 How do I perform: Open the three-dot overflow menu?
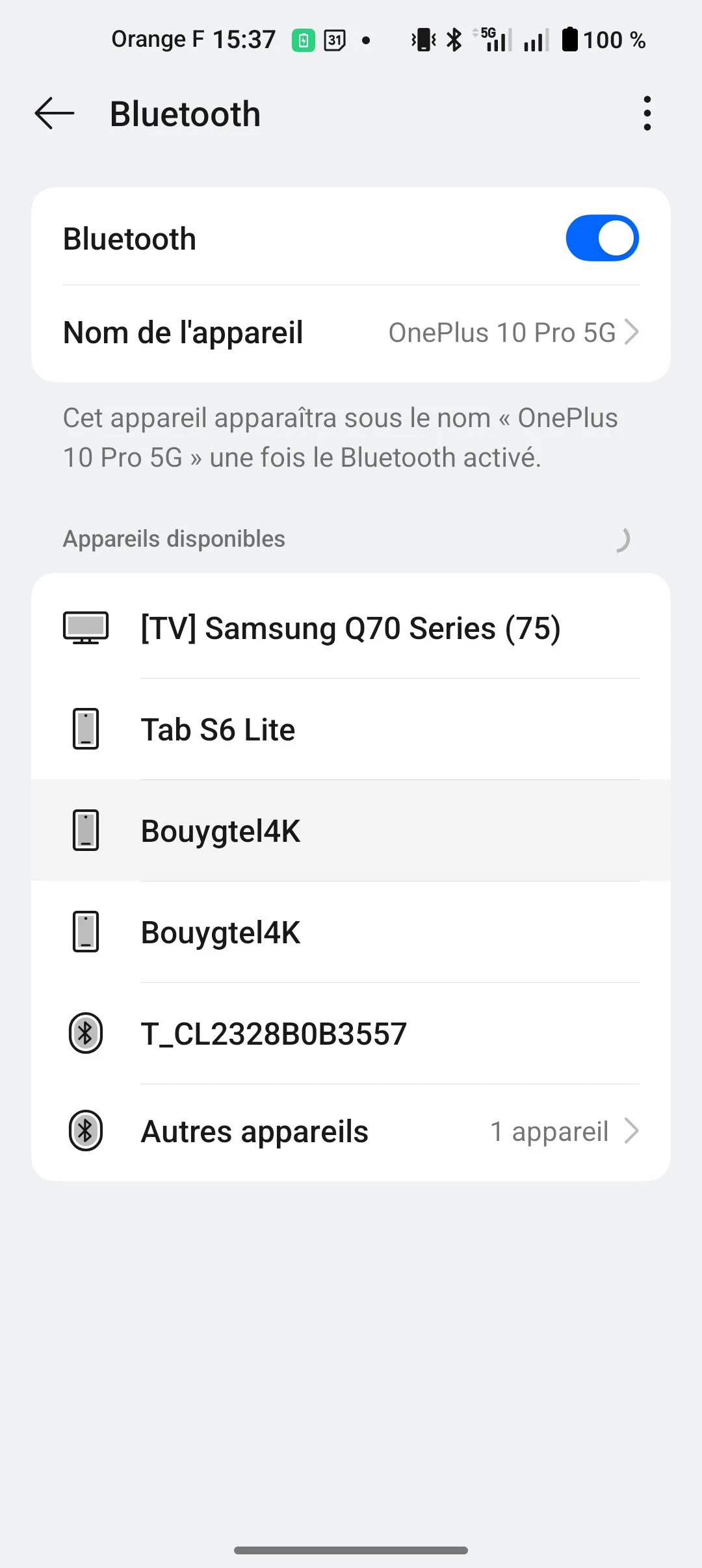tap(647, 114)
